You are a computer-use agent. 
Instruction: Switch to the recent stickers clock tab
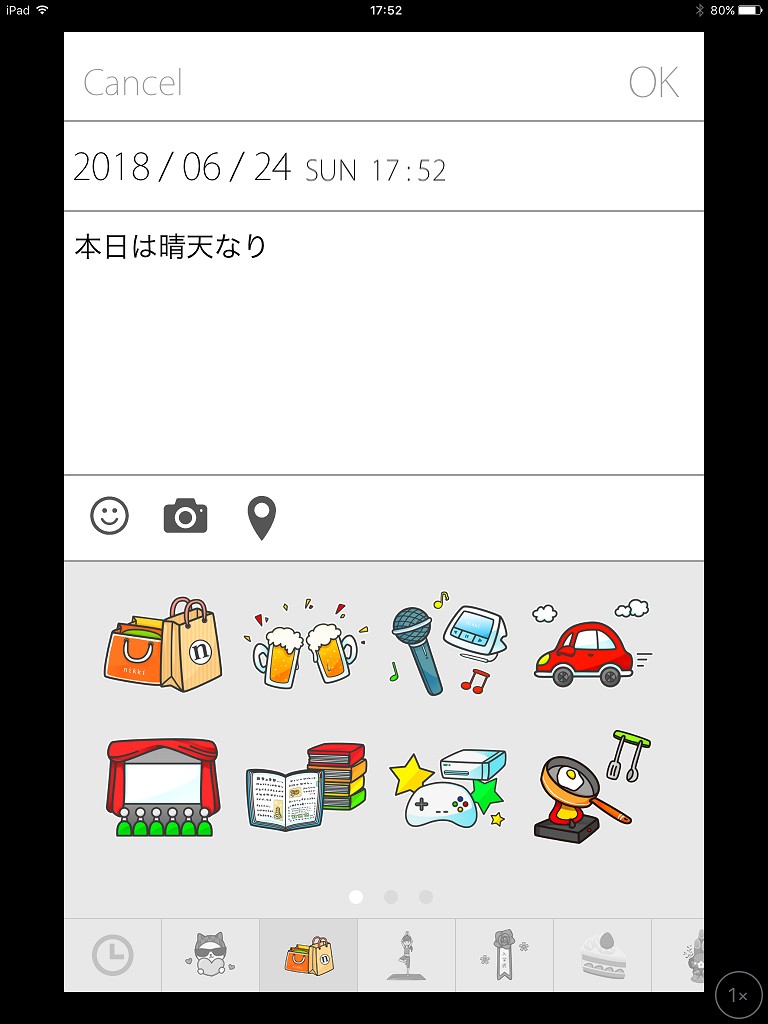coord(112,956)
